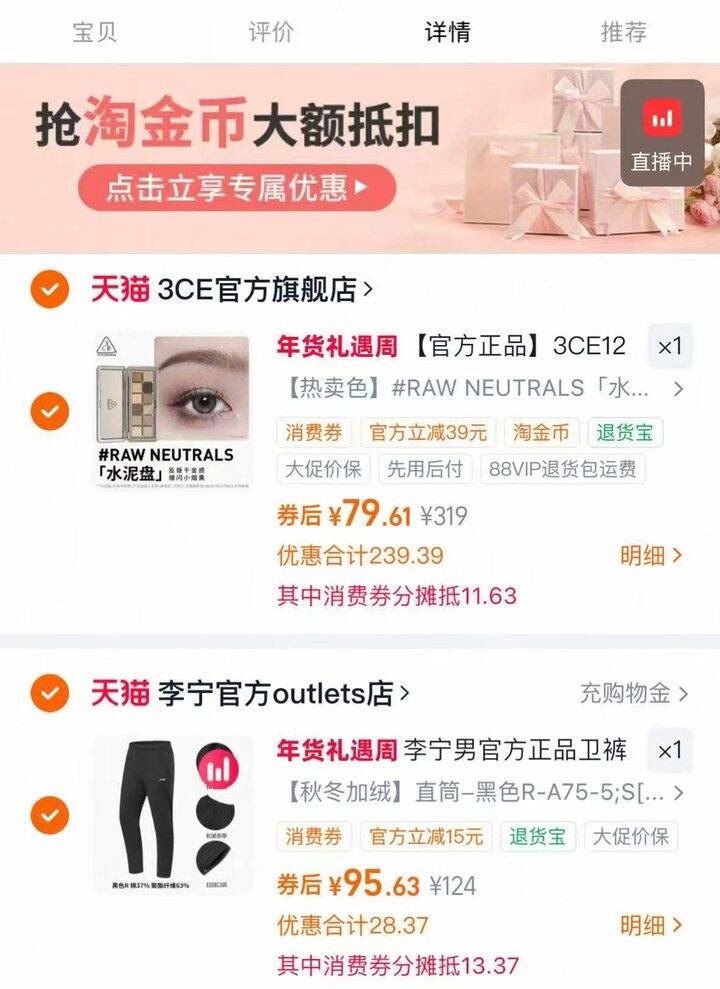This screenshot has height=989, width=720.
Task: Tap the 退货宝 tag on the 3CE item
Action: click(x=623, y=433)
